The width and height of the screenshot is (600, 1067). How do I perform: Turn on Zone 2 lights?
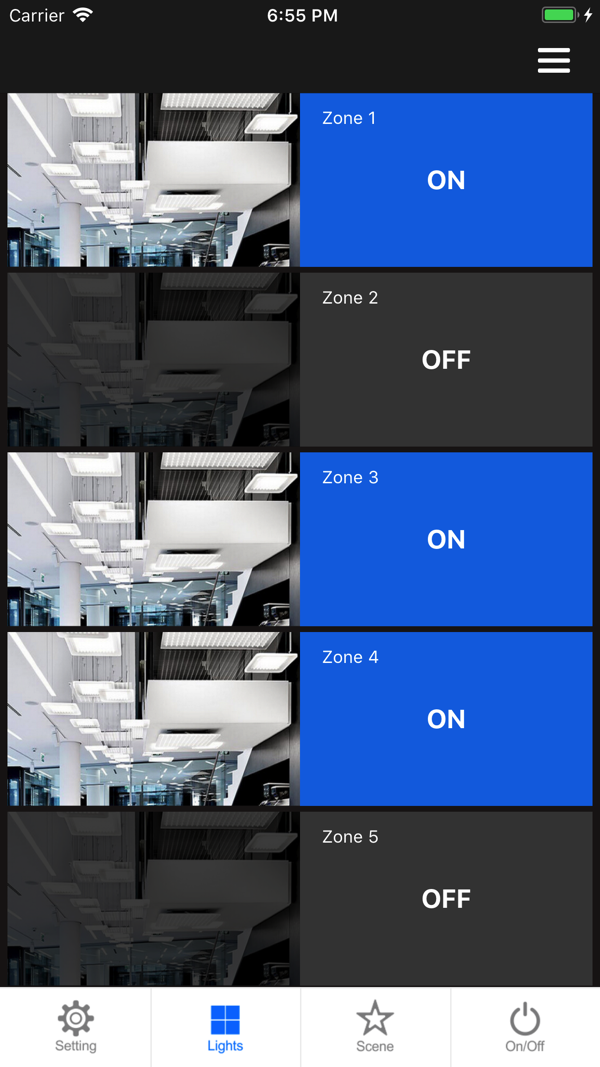point(446,360)
